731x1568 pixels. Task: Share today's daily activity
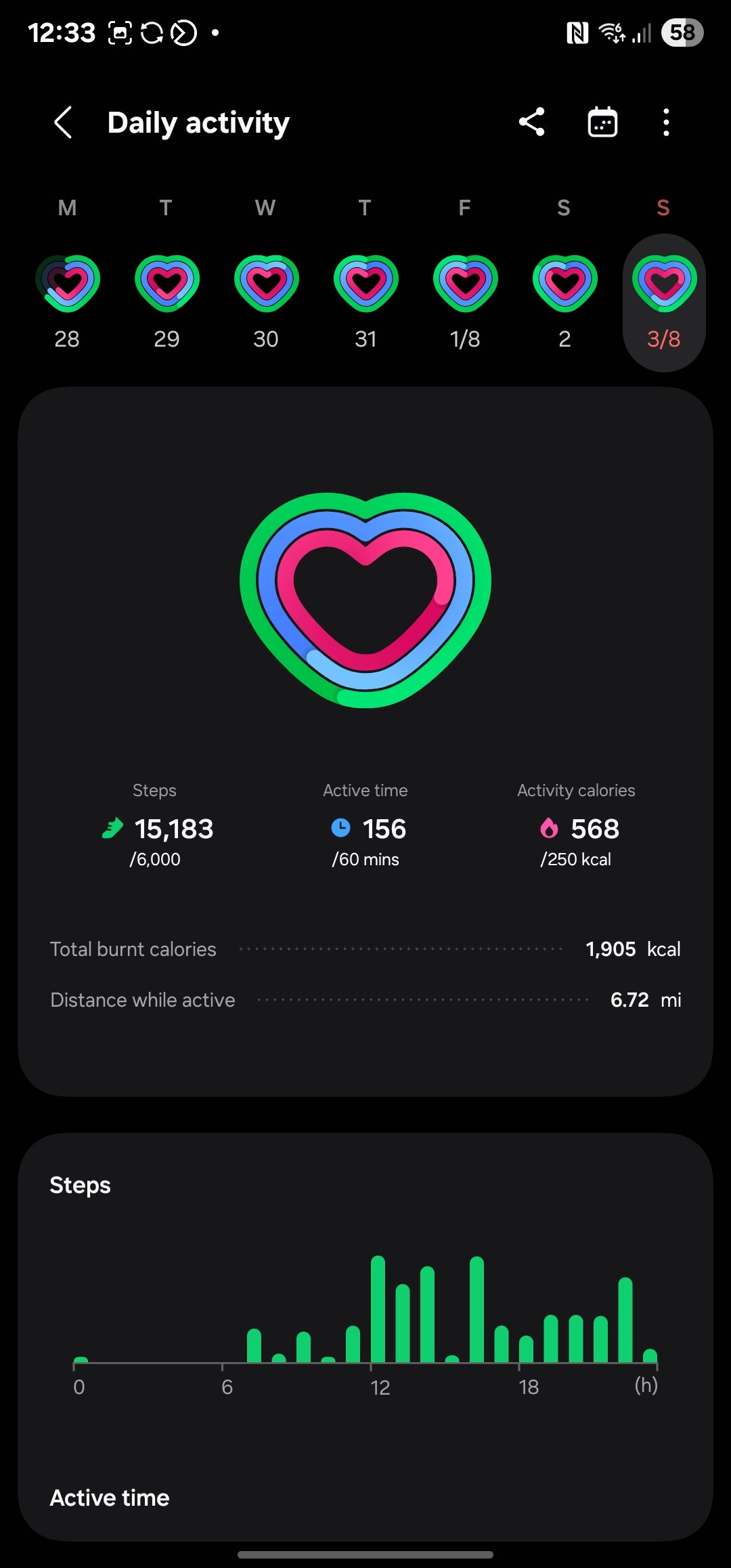tap(532, 123)
